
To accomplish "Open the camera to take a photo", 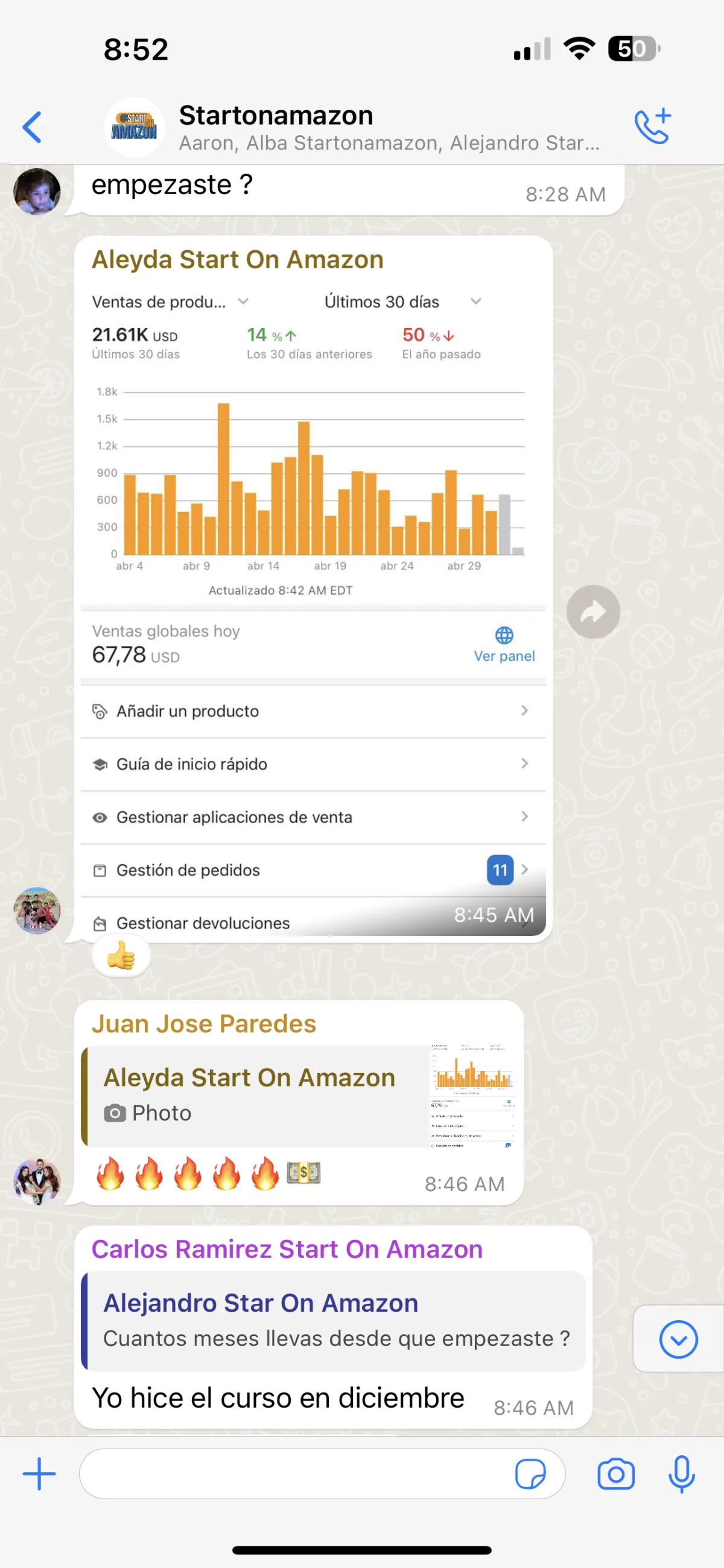I will (x=615, y=1474).
